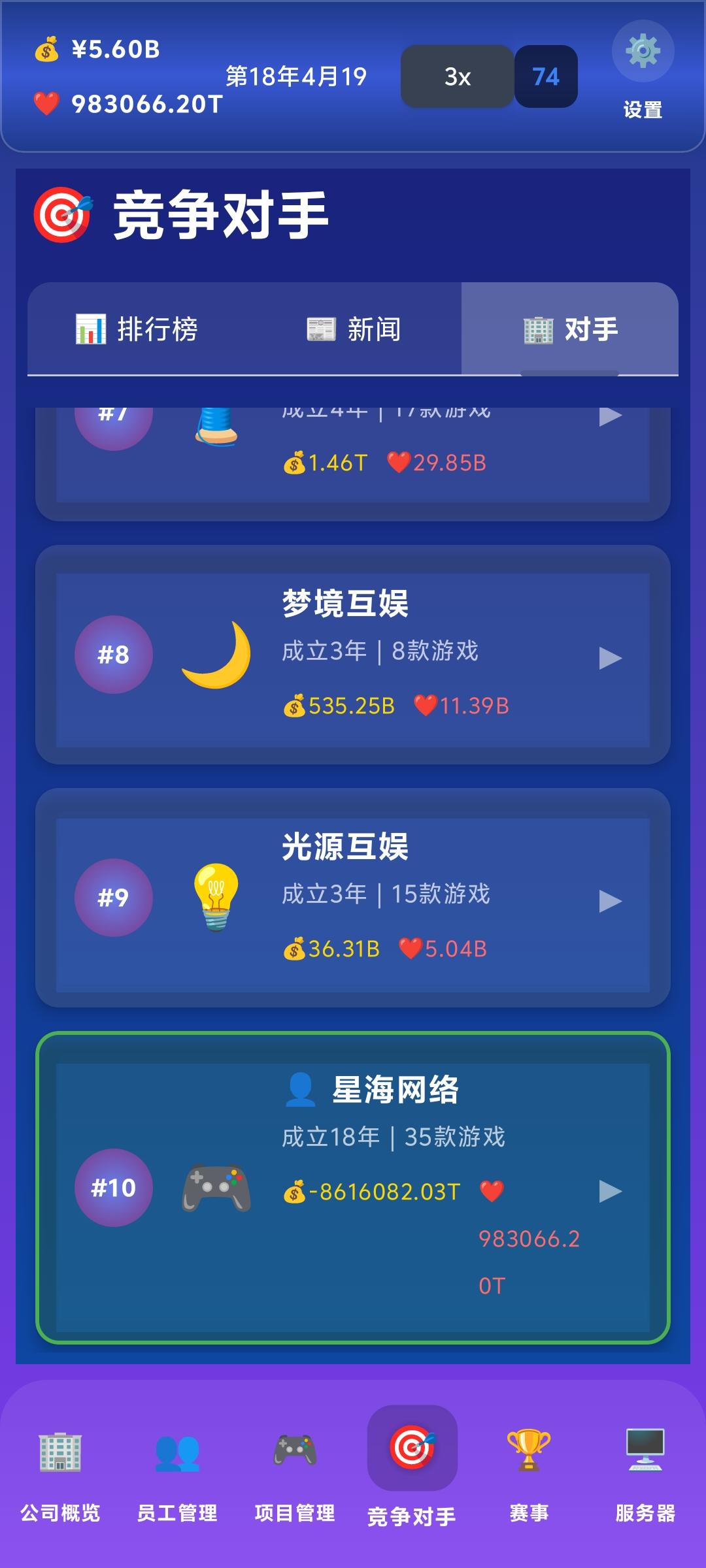This screenshot has width=706, height=1568.
Task: Tap the 竞争对手 target icon
Action: tap(411, 1449)
